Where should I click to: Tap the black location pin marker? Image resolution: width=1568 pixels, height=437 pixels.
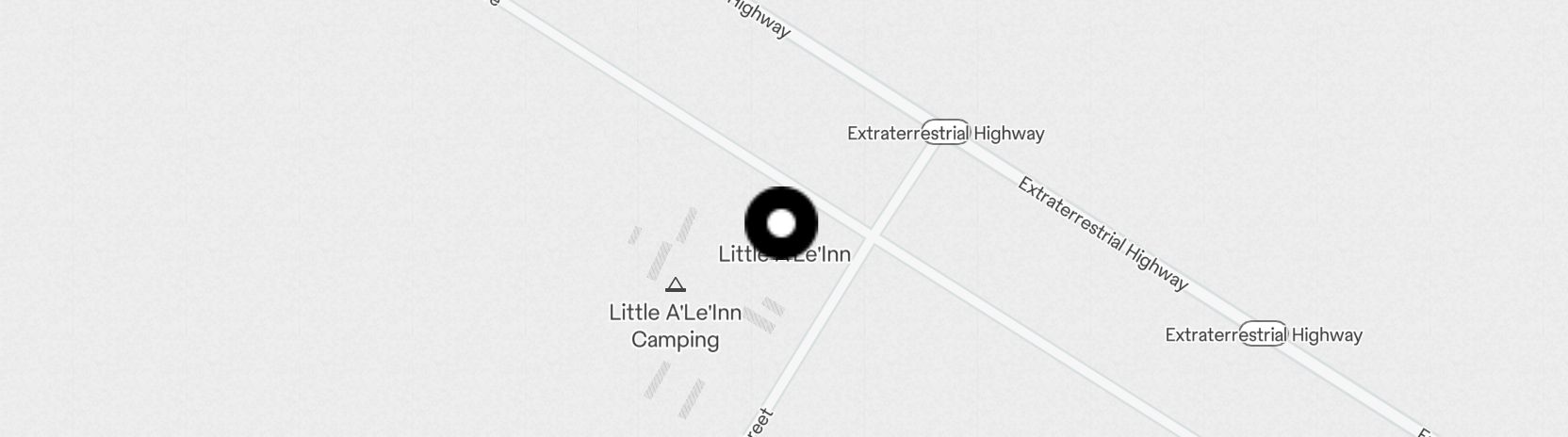[x=781, y=224]
